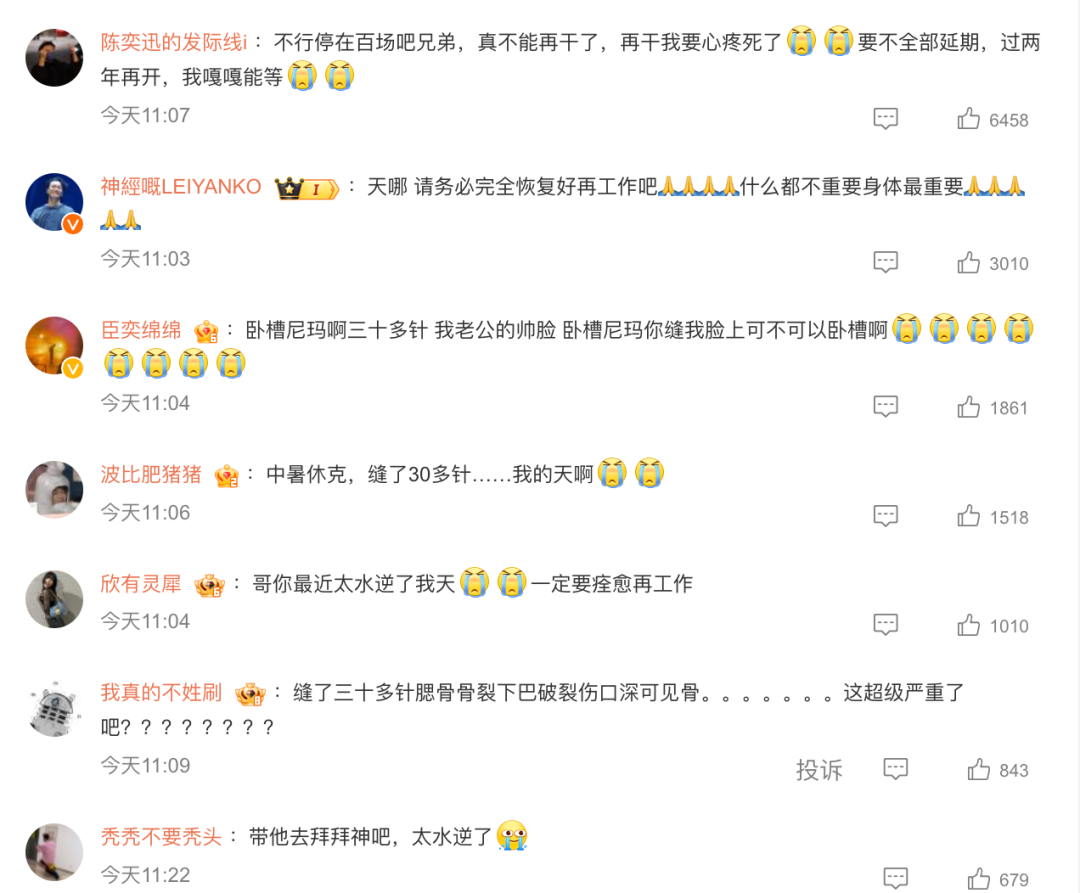Like 神經嘅LEIYANKO's comment

[968, 263]
